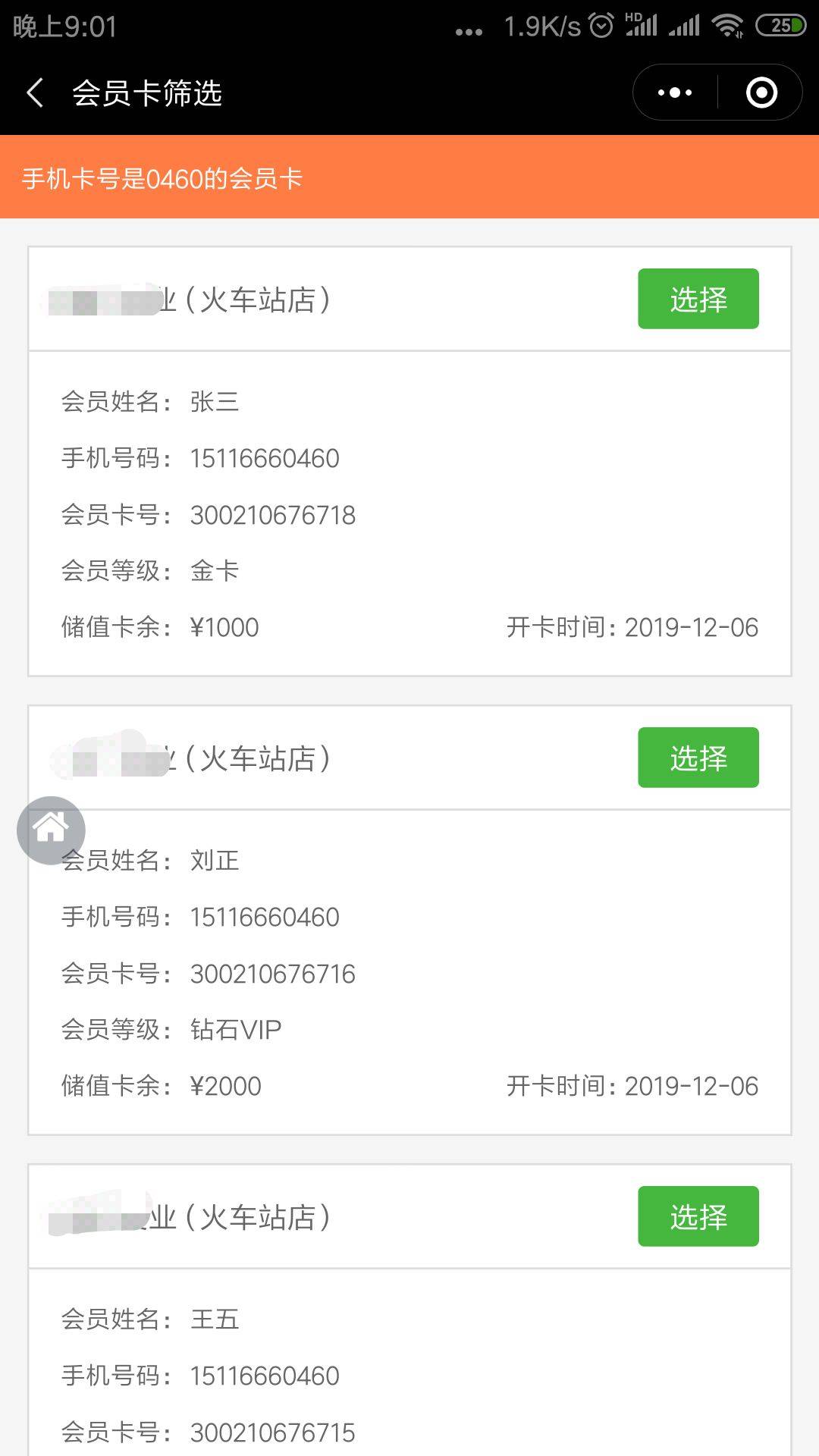Viewport: 819px width, 1456px height.
Task: Tap the Wi-Fi status bar icon
Action: click(726, 24)
